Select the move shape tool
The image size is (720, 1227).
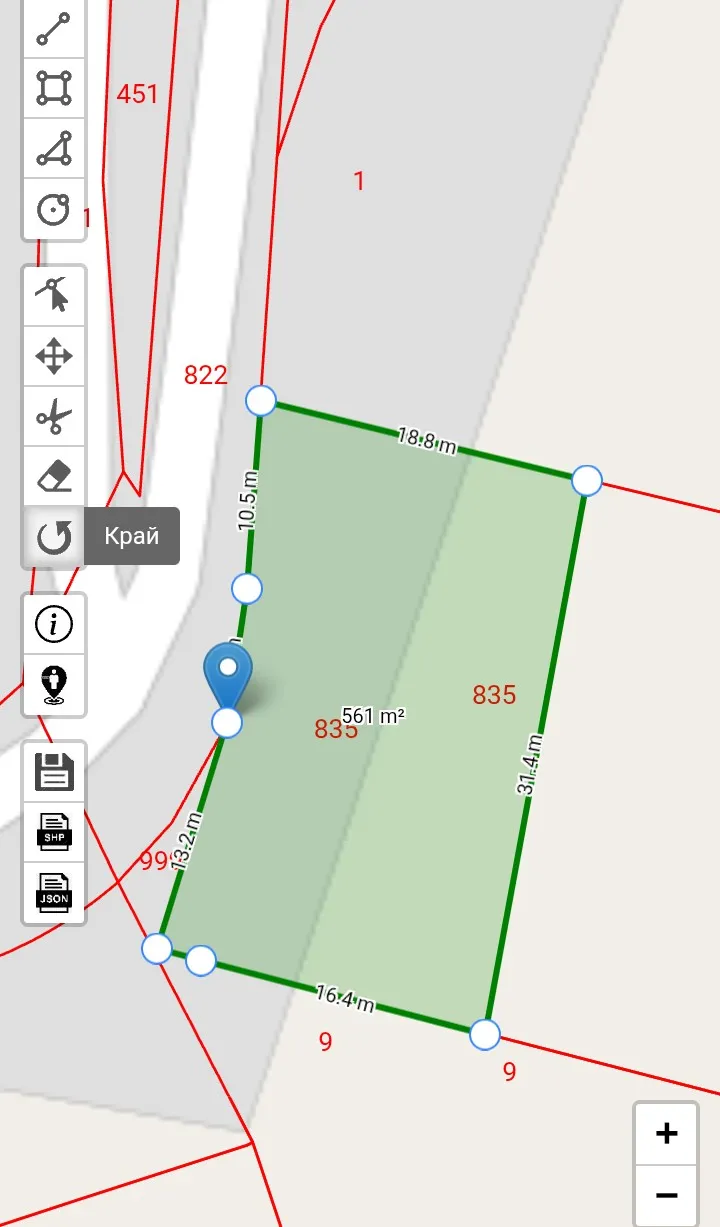[x=53, y=356]
